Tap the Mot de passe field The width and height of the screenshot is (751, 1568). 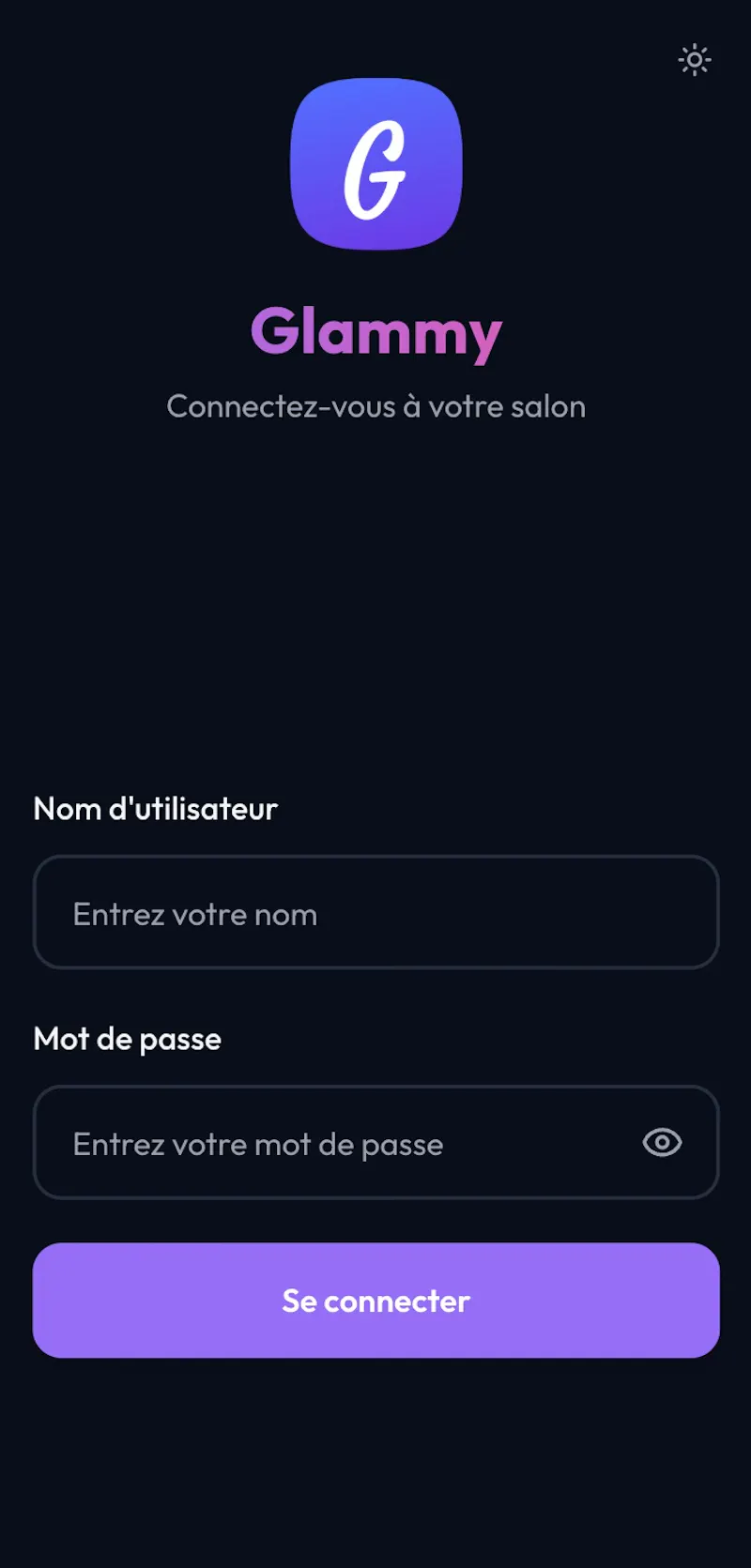click(375, 1142)
